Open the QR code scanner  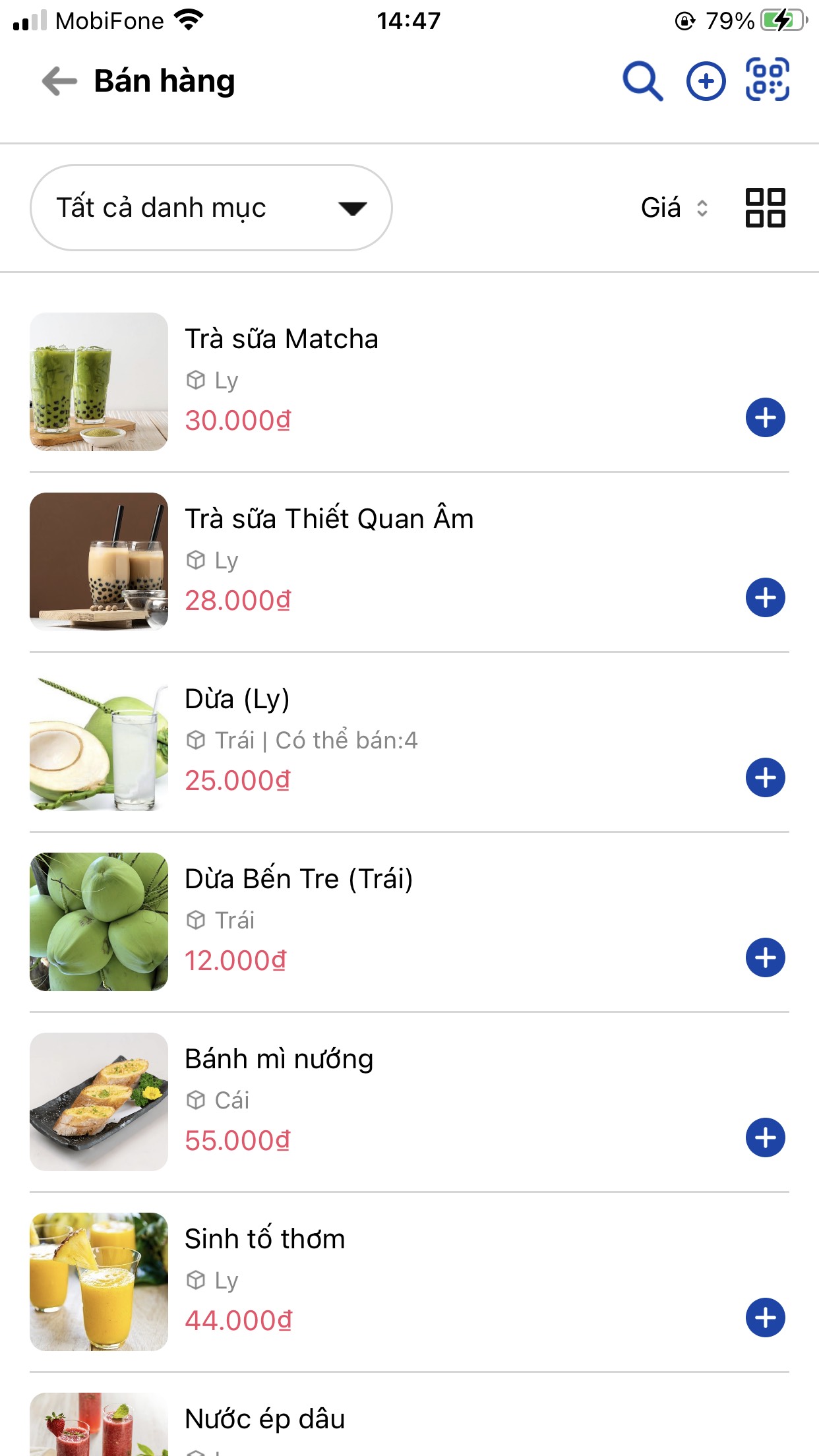pos(768,80)
